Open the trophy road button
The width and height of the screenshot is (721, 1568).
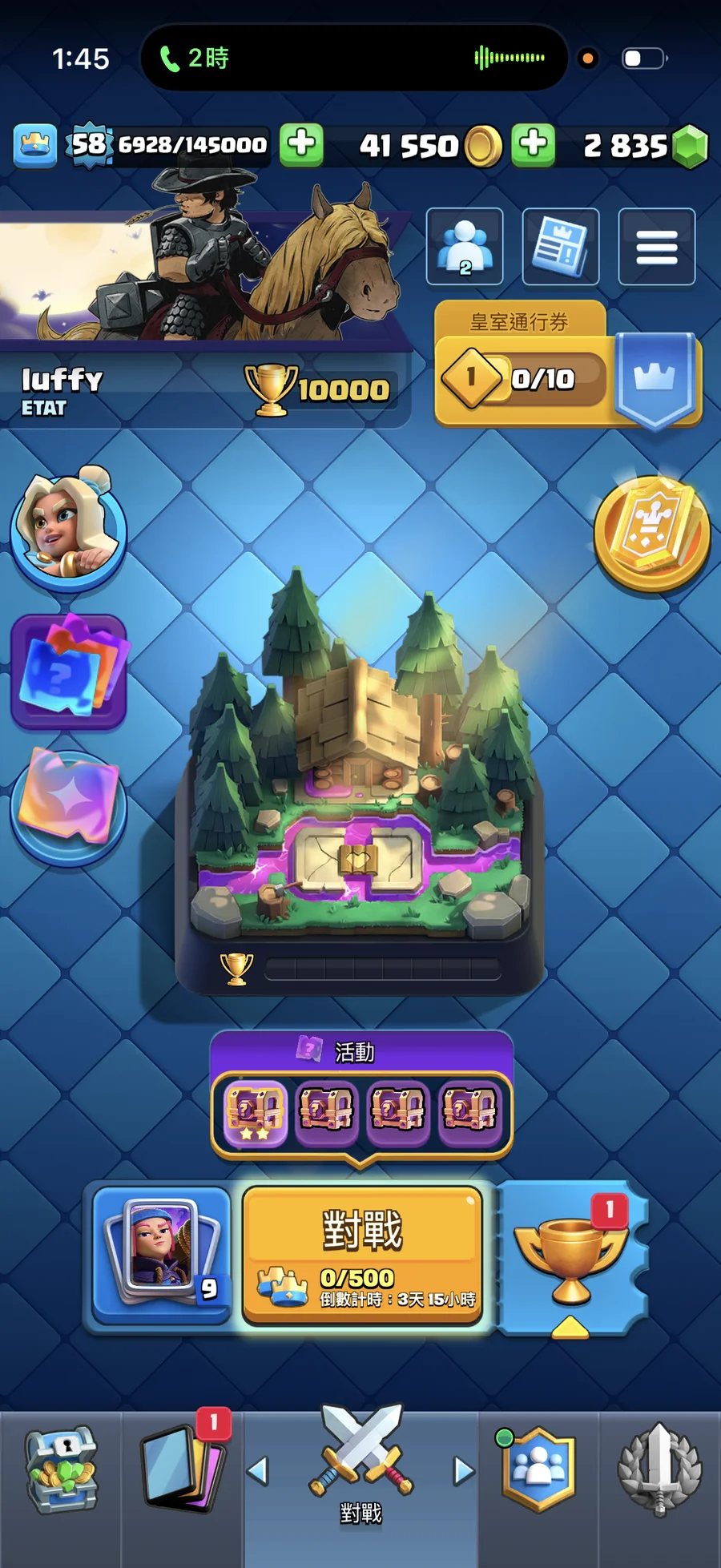click(x=570, y=1256)
